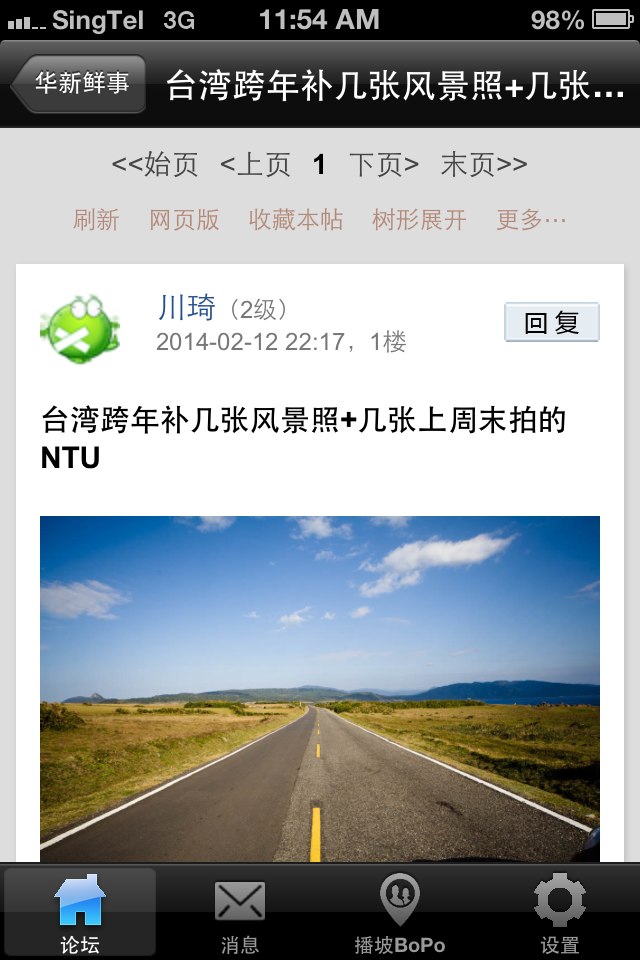Switch to the 论坛 tab
640x960 pixels.
click(80, 912)
